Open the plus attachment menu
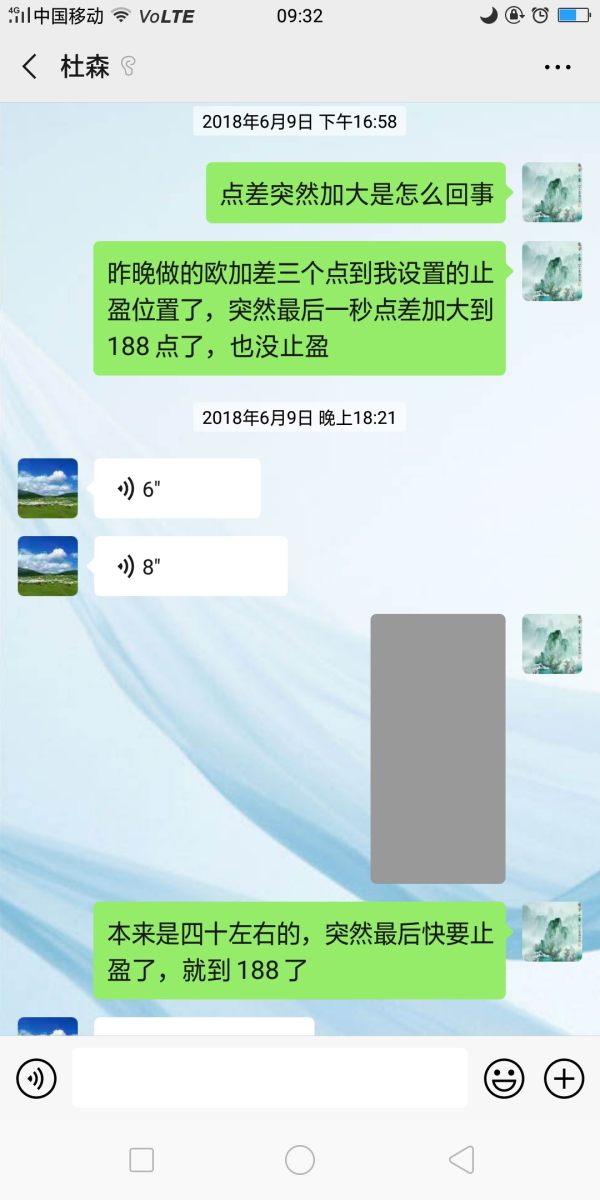 click(563, 1078)
